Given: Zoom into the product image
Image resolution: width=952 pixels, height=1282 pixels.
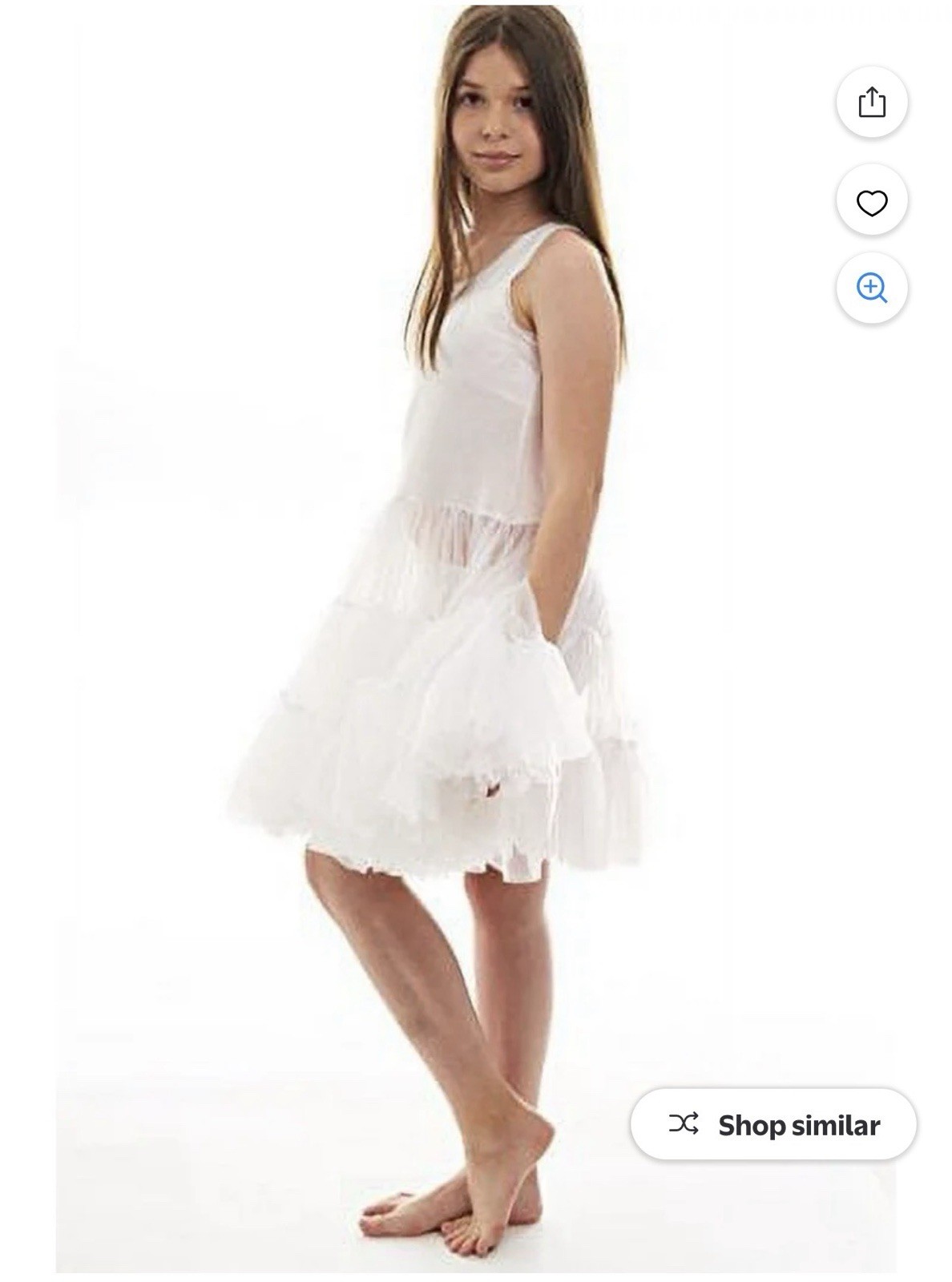Looking at the screenshot, I should tap(871, 288).
